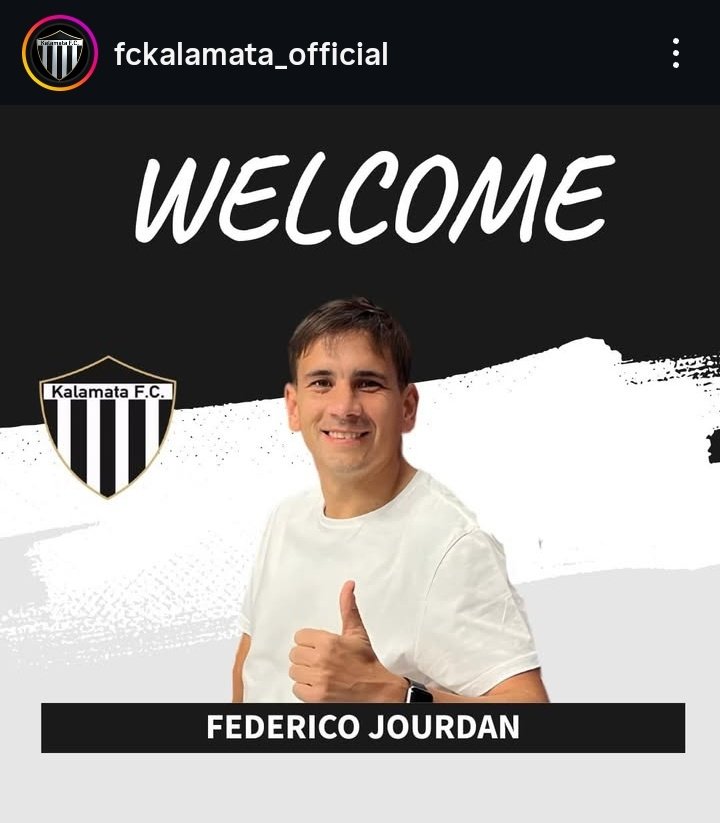The width and height of the screenshot is (720, 823).
Task: Open the fckalamata_official profile via username
Action: [x=251, y=54]
